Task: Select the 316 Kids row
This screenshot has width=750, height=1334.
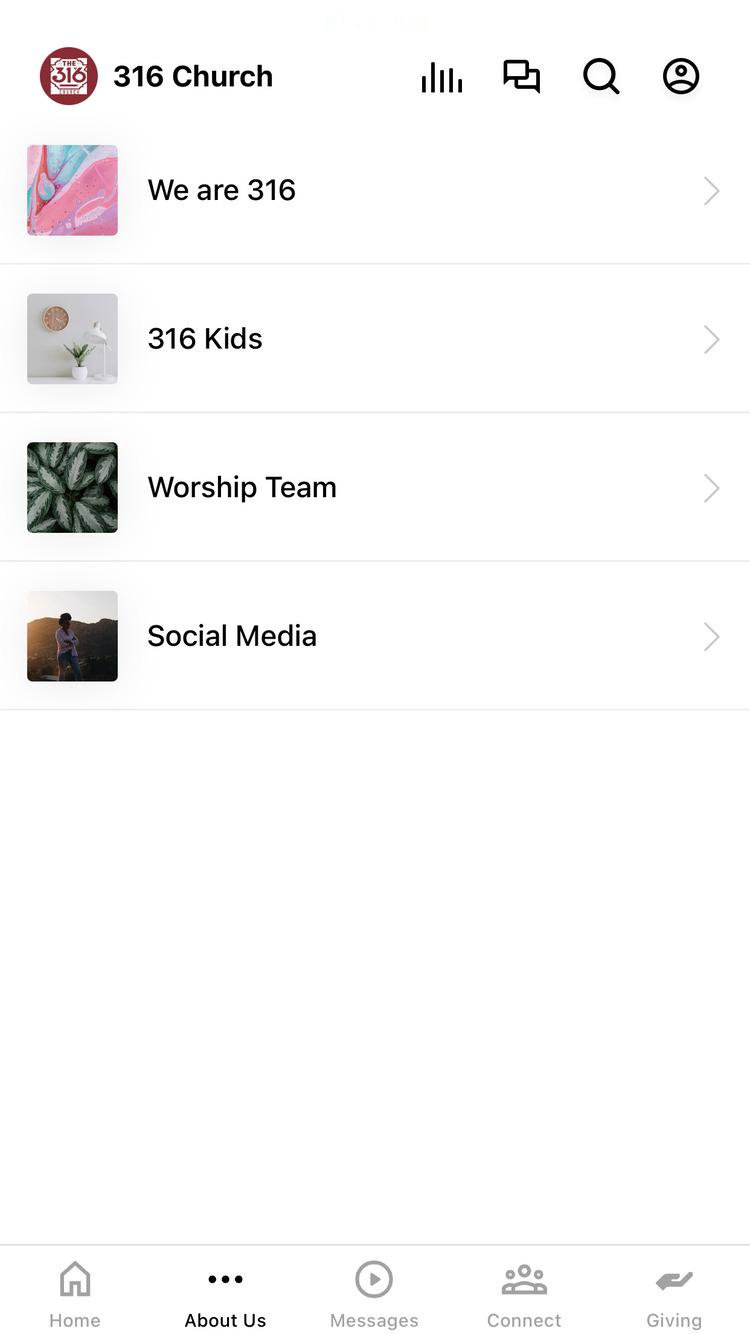Action: coord(375,339)
